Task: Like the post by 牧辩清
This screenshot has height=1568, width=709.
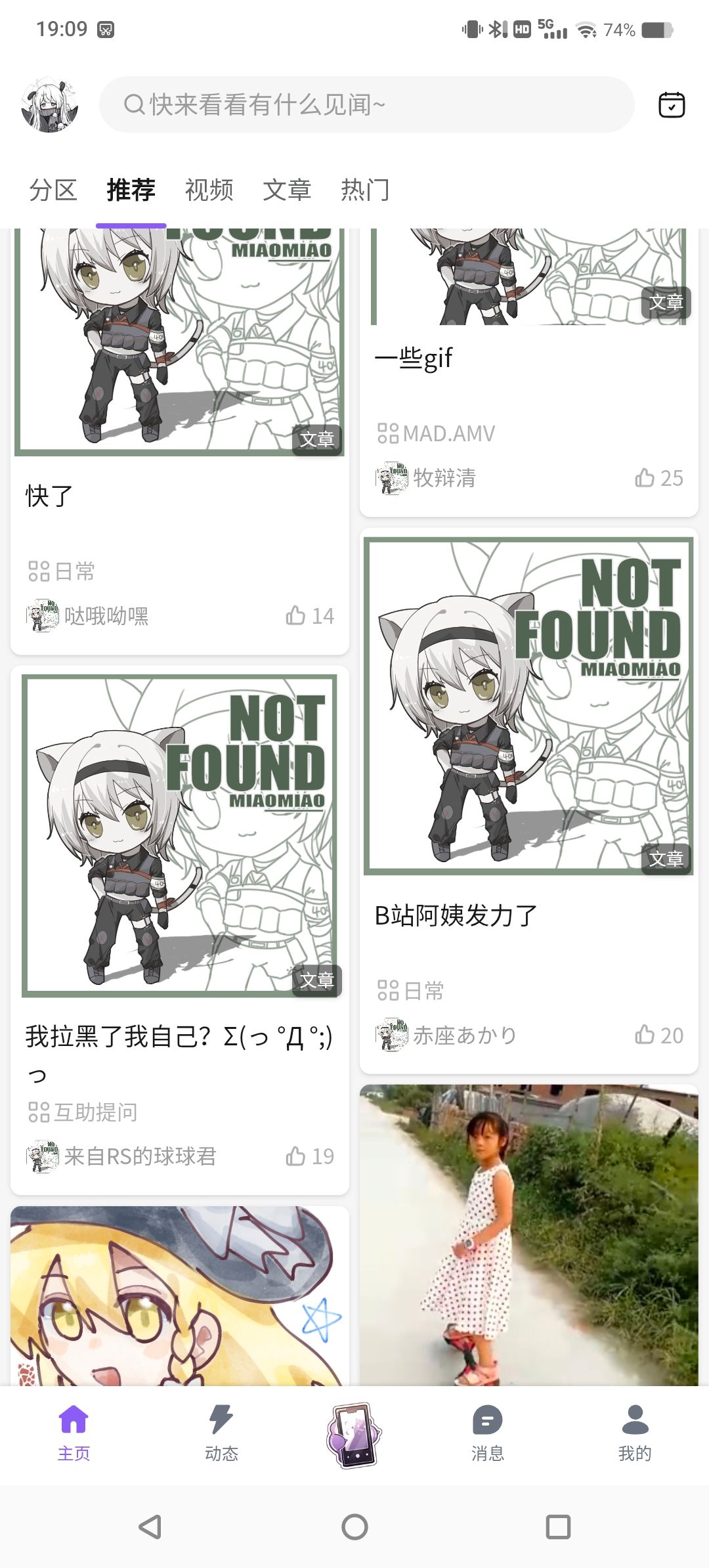Action: pos(658,478)
